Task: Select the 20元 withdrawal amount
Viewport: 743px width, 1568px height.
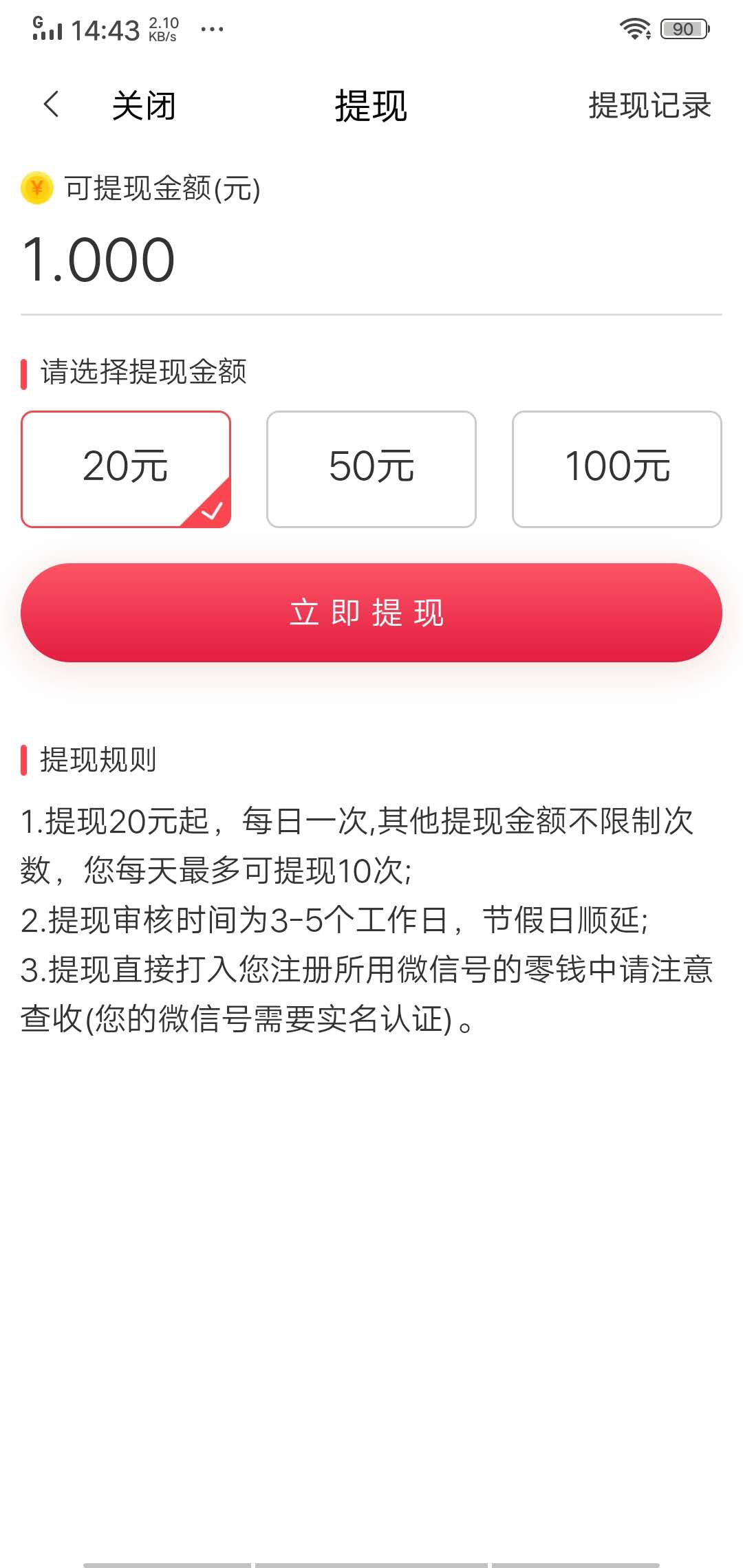Action: coord(125,468)
